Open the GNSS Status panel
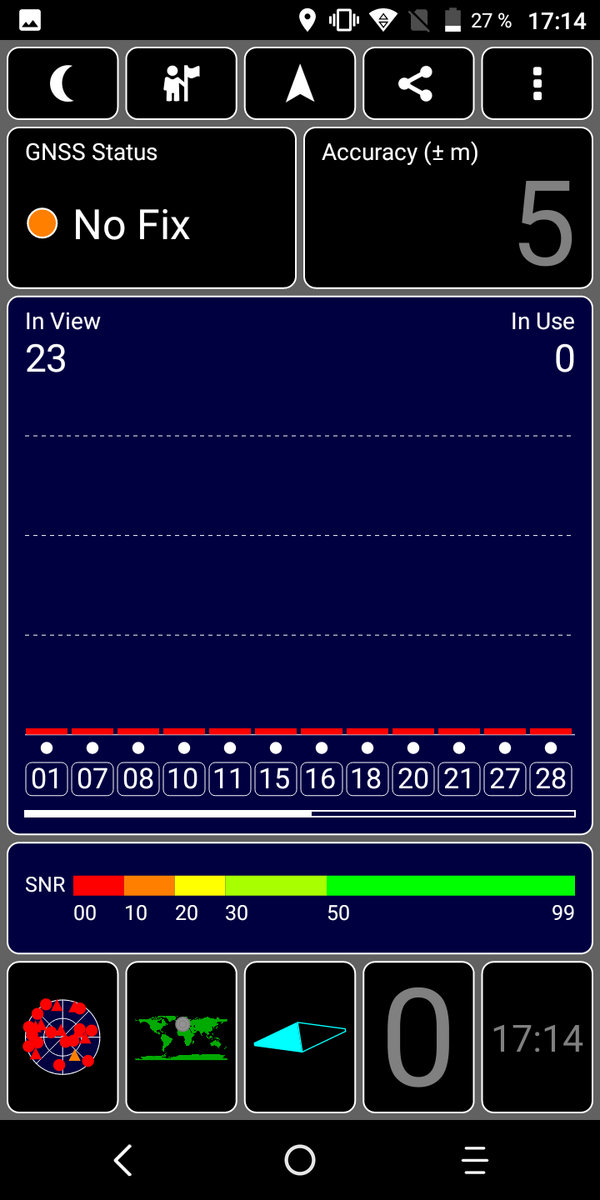Image resolution: width=600 pixels, height=1200 pixels. [152, 207]
